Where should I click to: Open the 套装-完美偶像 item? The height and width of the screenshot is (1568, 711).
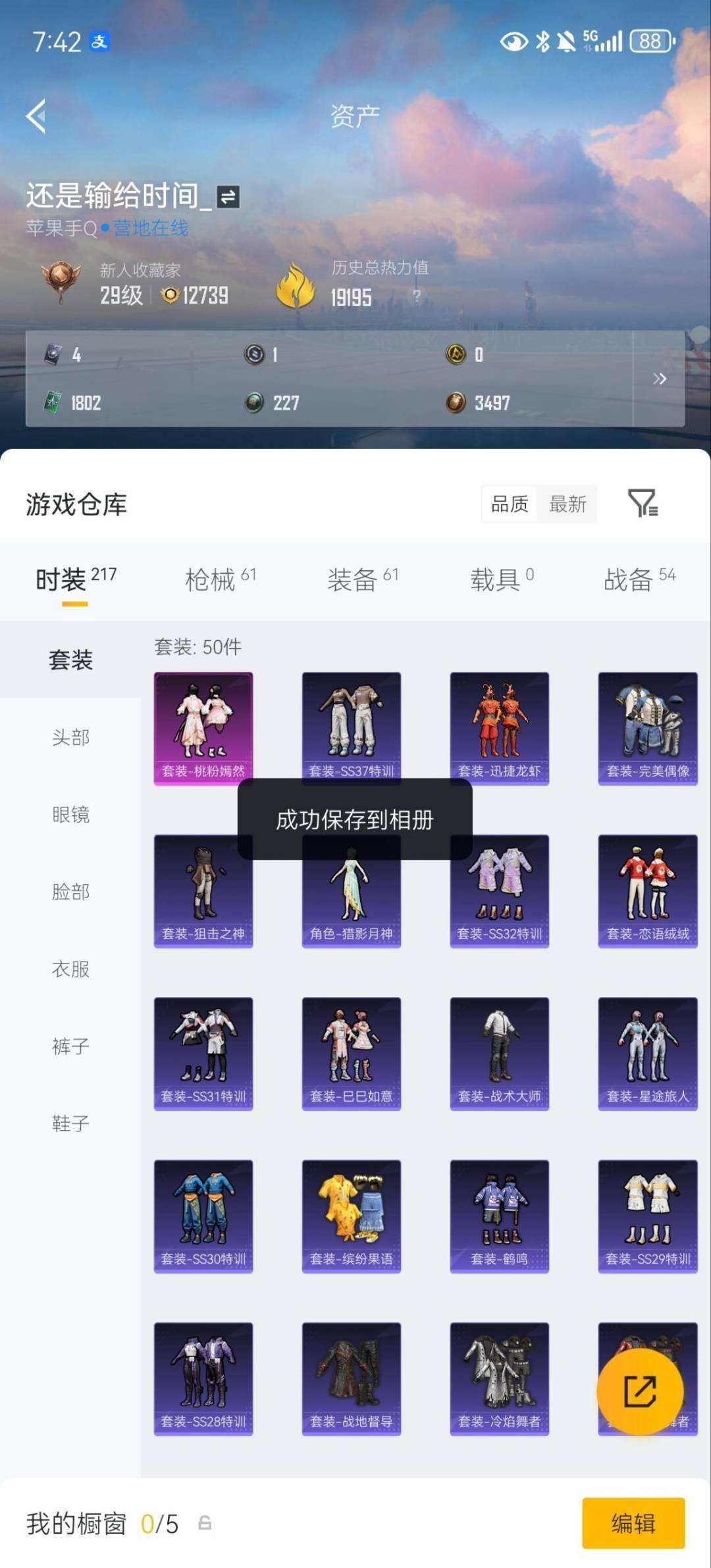tap(647, 728)
